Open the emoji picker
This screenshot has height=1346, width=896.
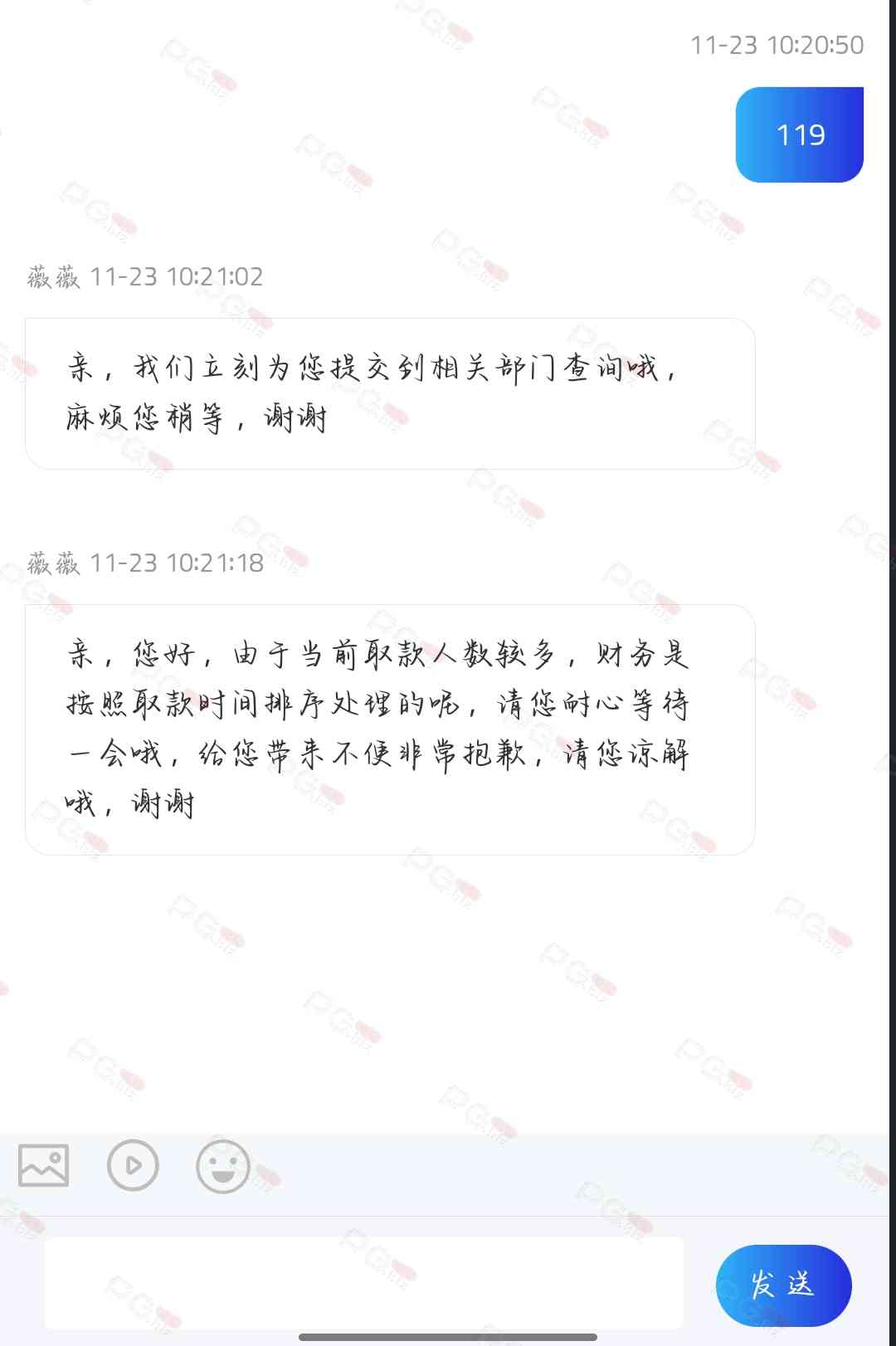[x=222, y=1166]
